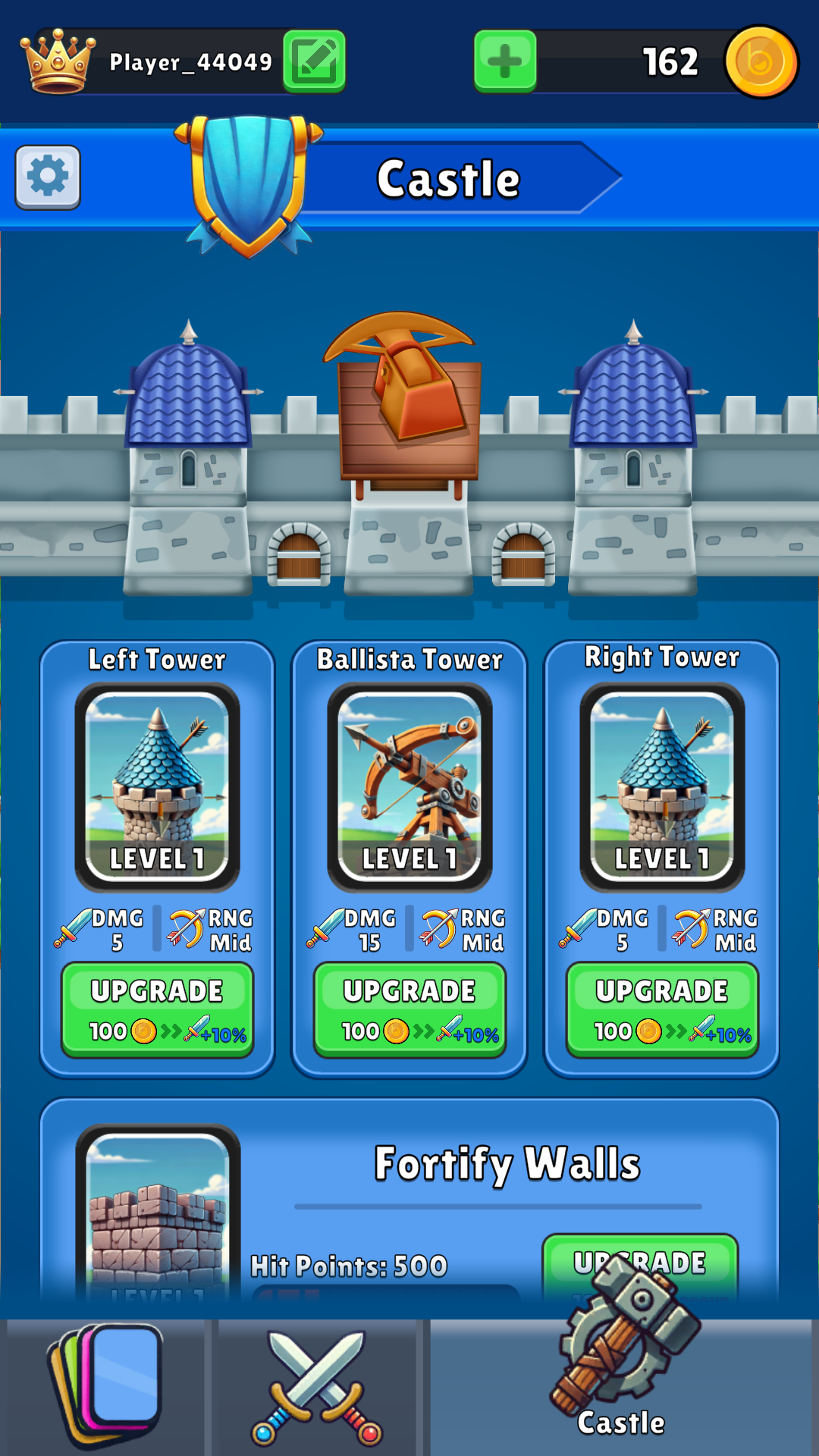
Task: Open the settings gear
Action: click(x=48, y=177)
